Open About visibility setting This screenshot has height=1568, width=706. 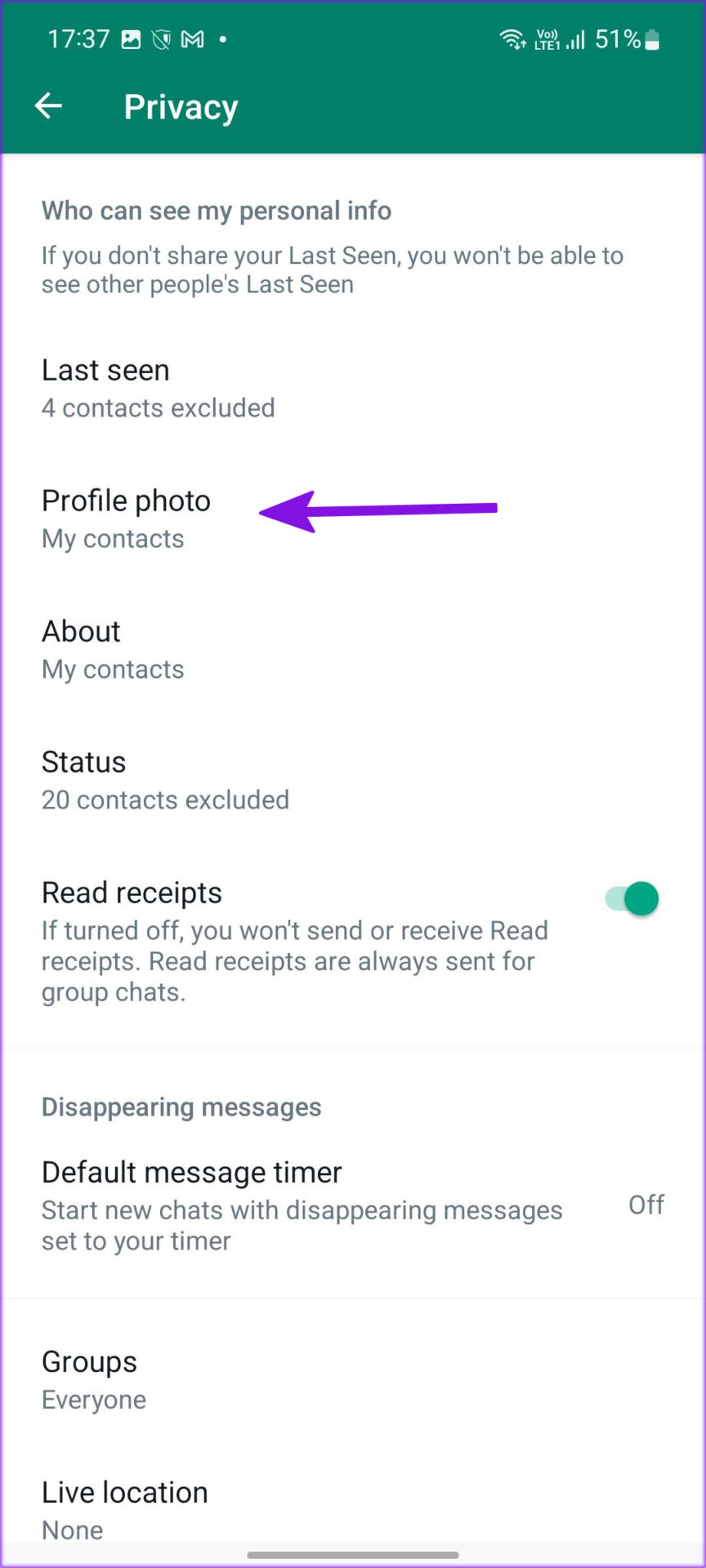(x=353, y=649)
